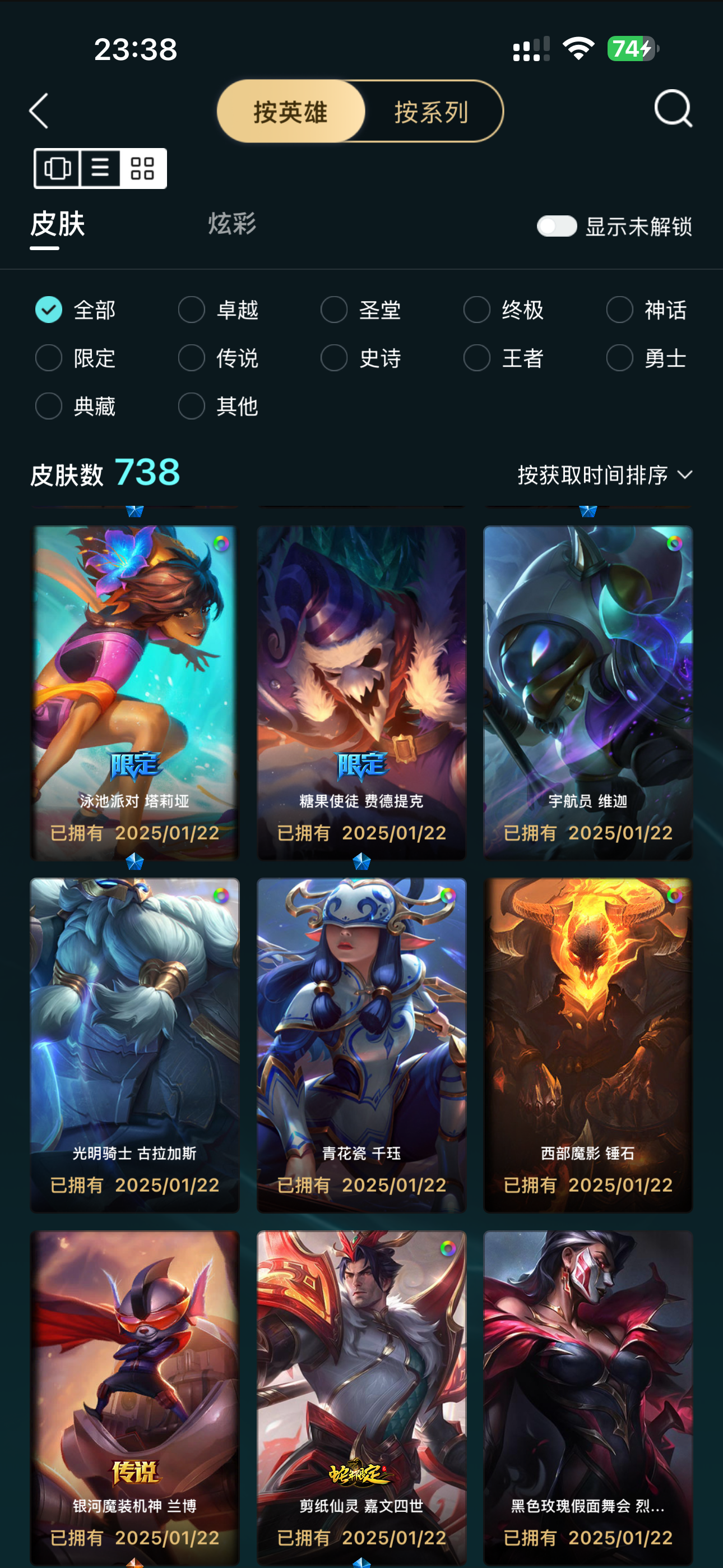Select the carousel view layout icon
Viewport: 723px width, 1568px height.
[58, 168]
